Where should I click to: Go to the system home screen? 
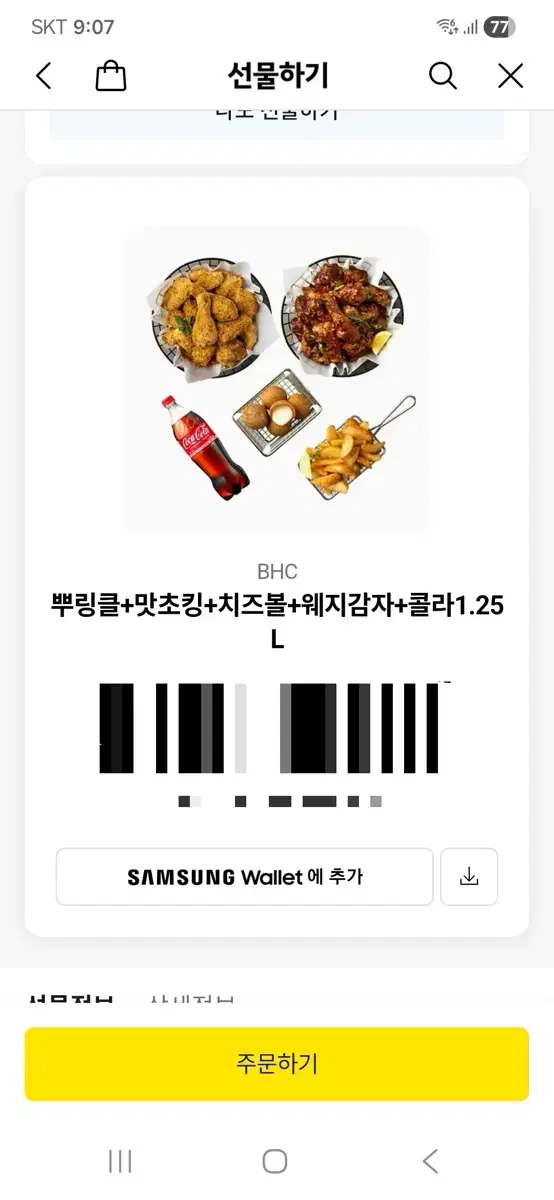tap(275, 1161)
